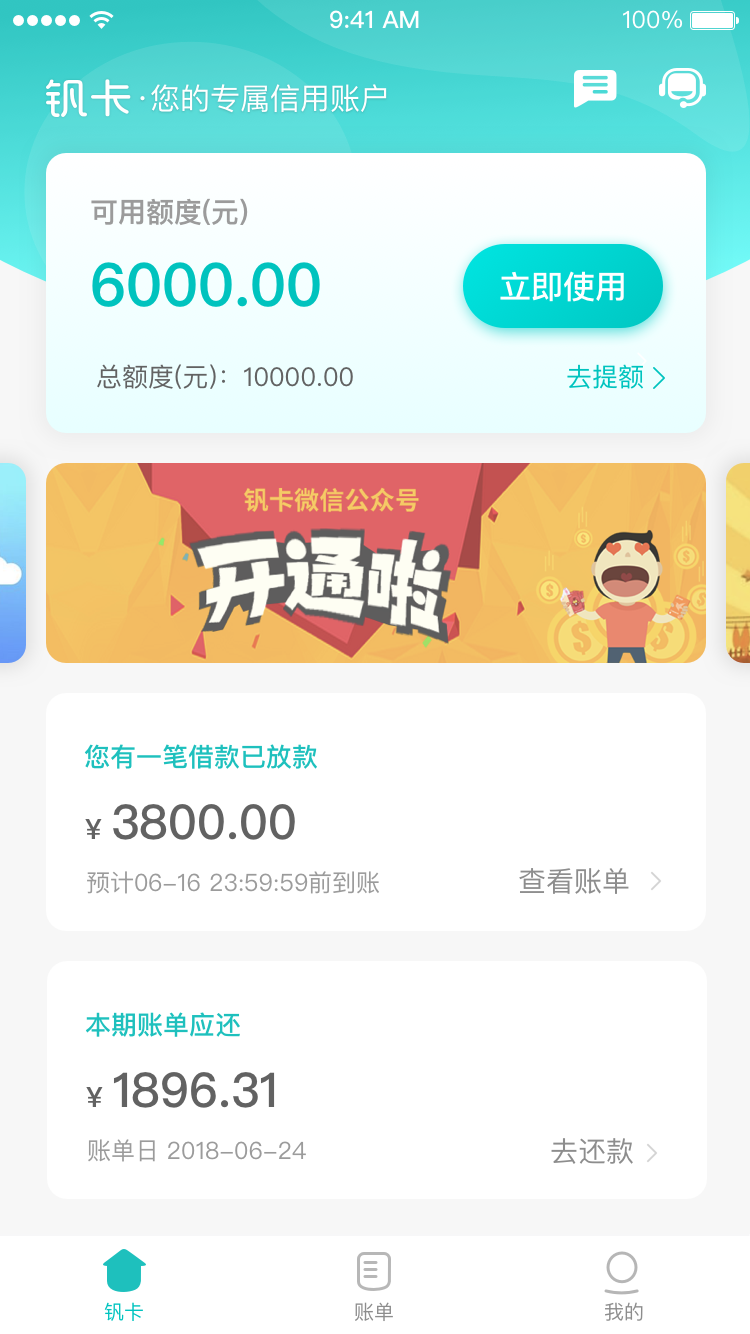Screen dimensions: 750x1334
Task: Tap 去还款 to repay this bill
Action: point(604,1152)
